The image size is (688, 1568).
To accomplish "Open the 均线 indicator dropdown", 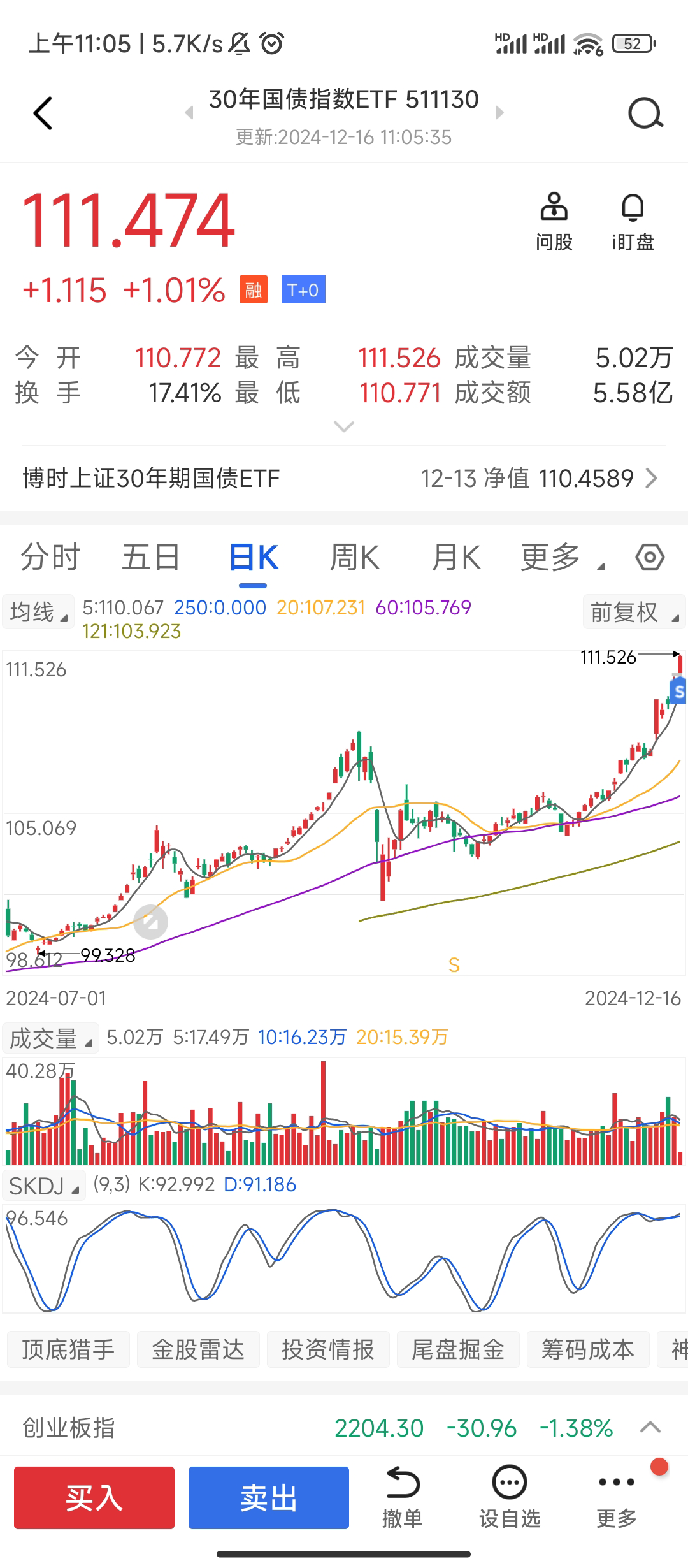I will click(x=38, y=612).
